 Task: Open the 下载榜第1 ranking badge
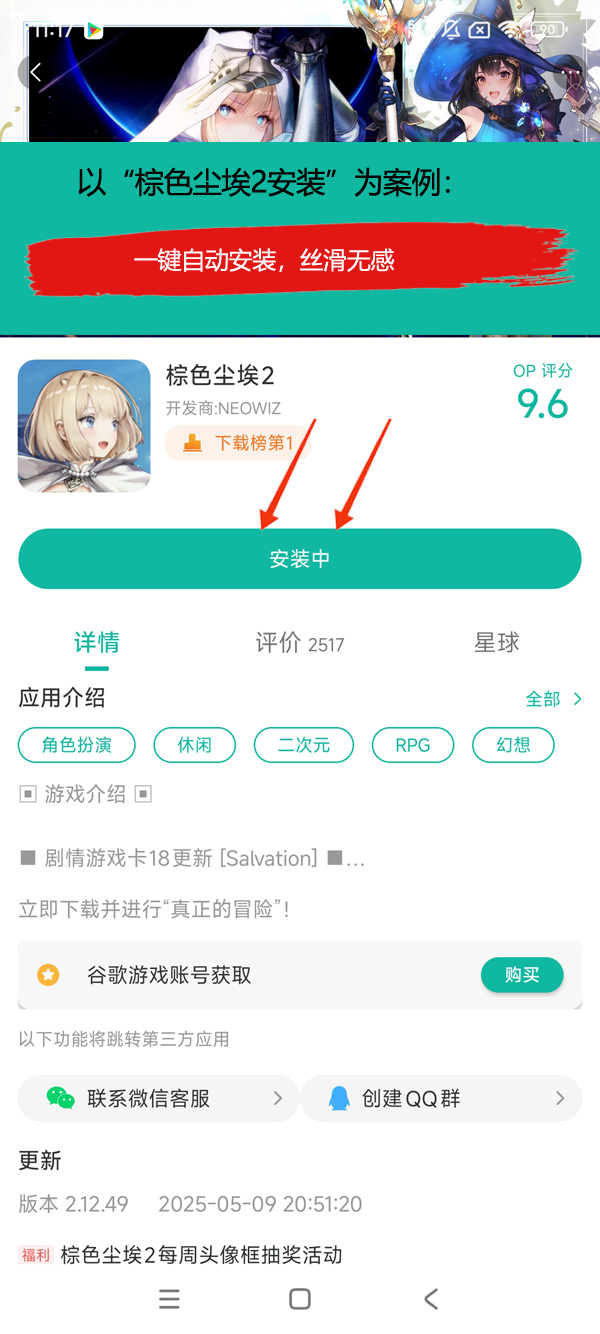[x=239, y=443]
